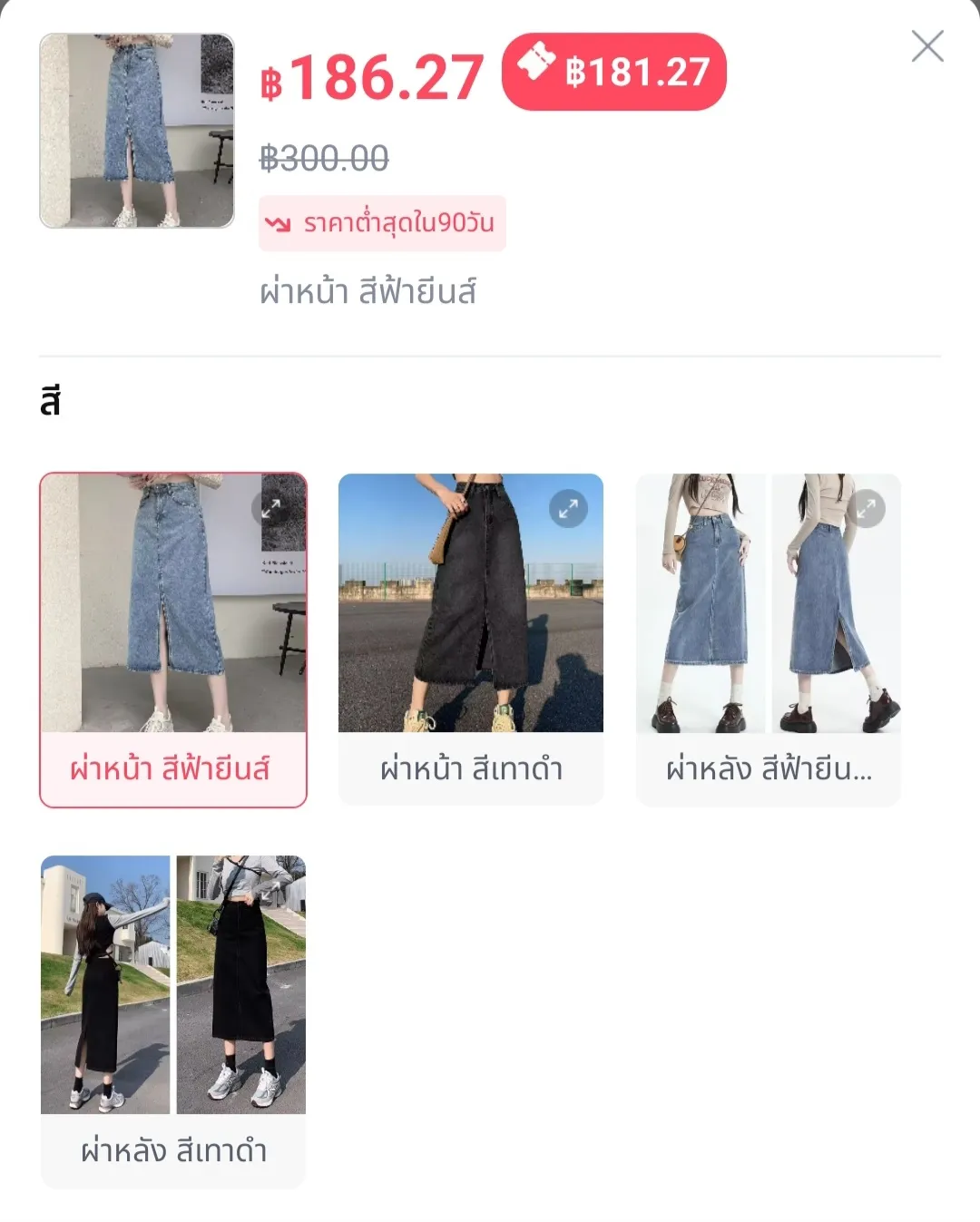Click the expand icon on ผ่าหน้า สีฟ้ายีนส์ image
This screenshot has height=1222, width=980.
[x=269, y=510]
